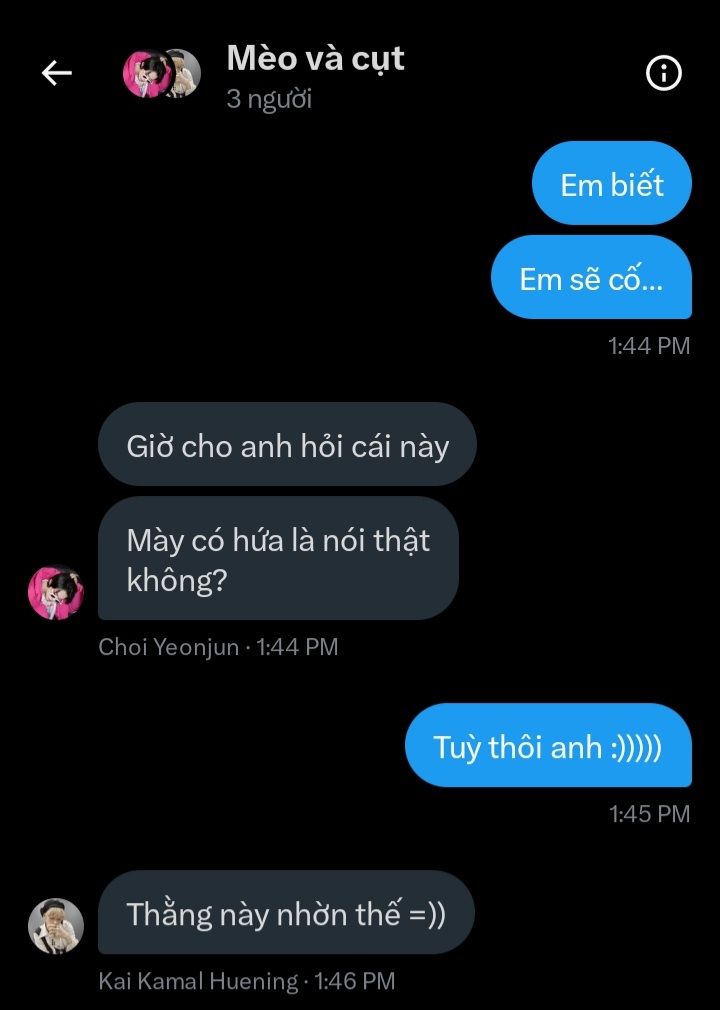Screen dimensions: 720x1010
Task: Open Choi Yeonjun's profile avatar
Action: (x=55, y=592)
